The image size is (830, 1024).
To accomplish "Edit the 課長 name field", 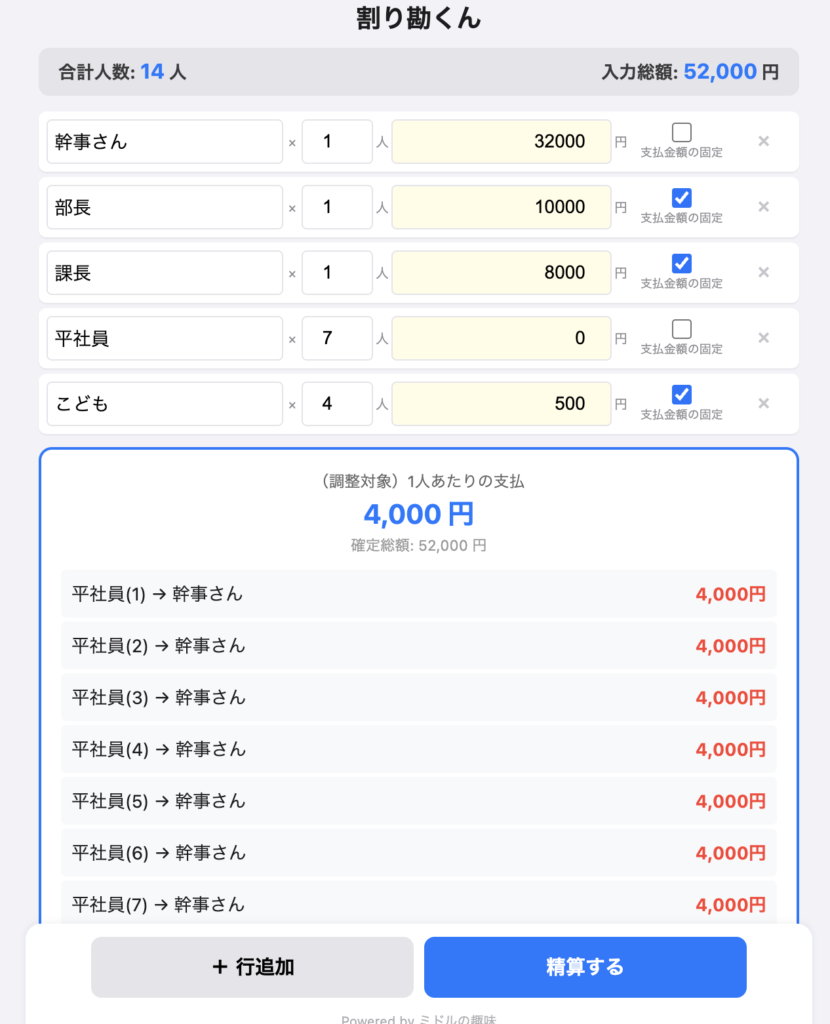I will pos(165,273).
